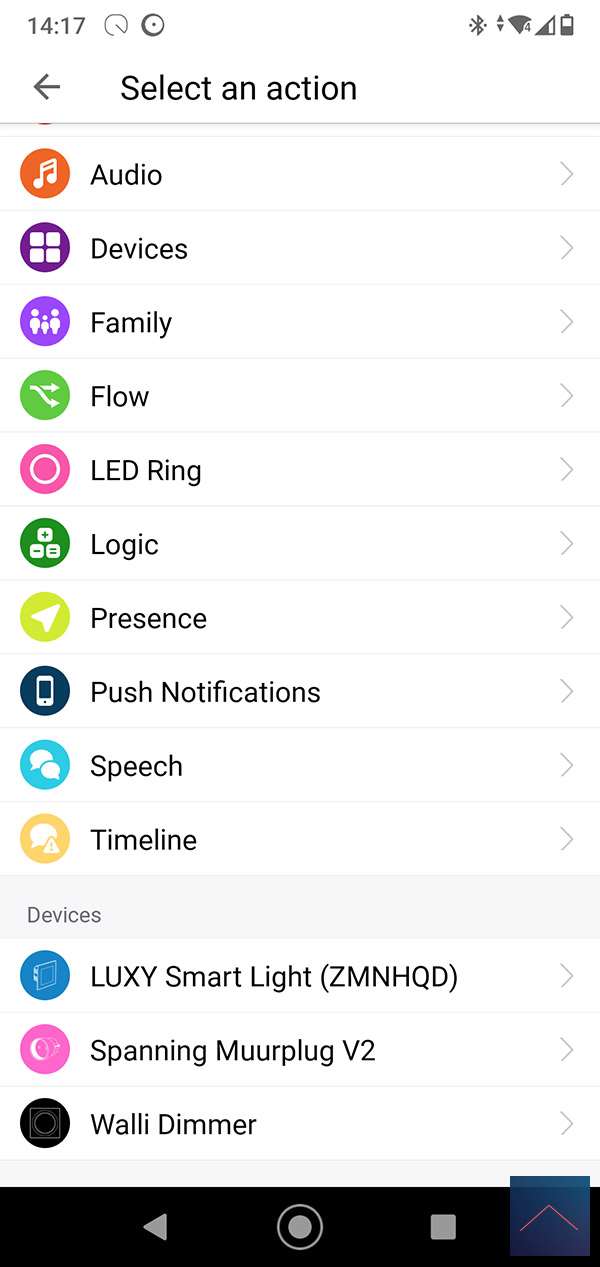Select the Family action category

click(300, 323)
